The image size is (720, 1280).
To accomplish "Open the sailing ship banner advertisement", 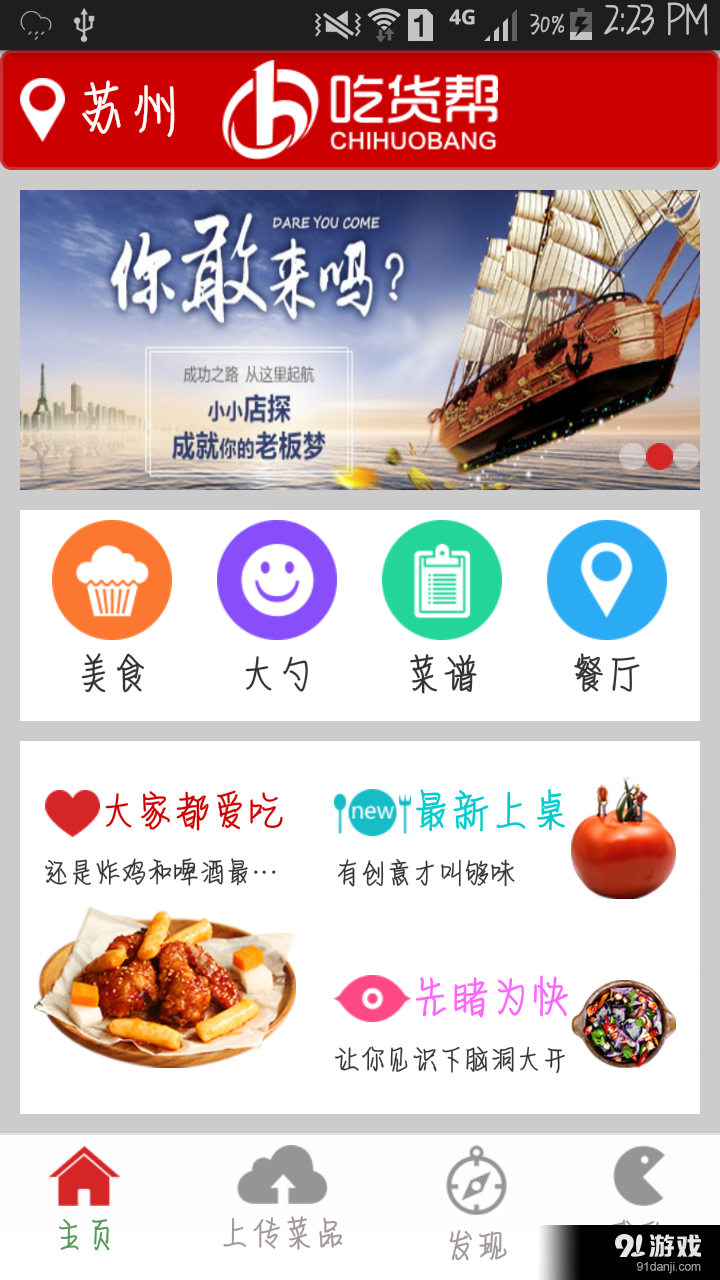I will pos(360,338).
